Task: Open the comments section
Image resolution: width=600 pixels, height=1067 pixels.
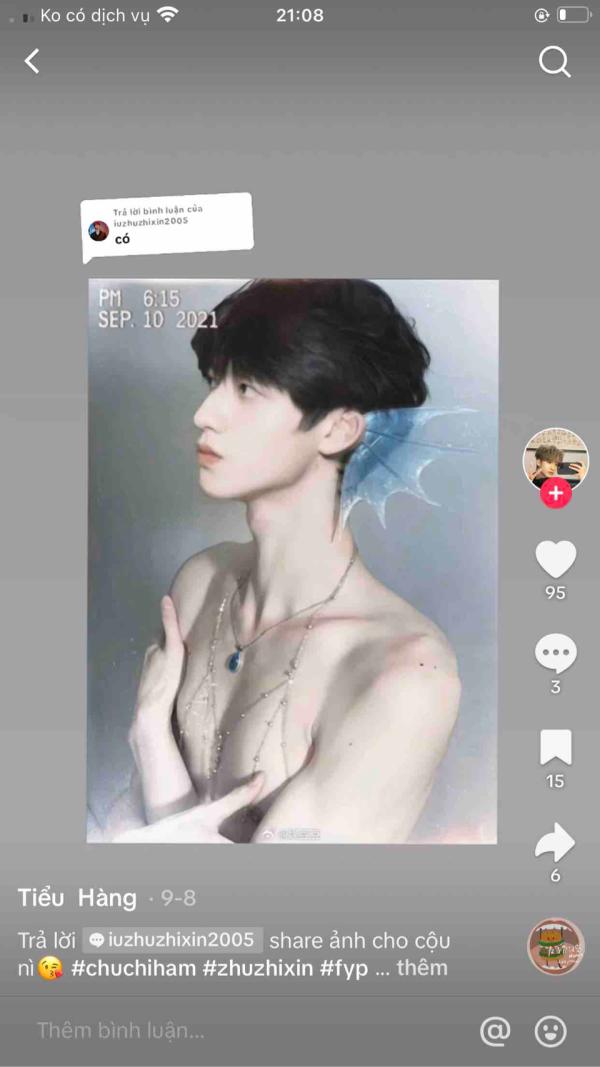Action: (555, 654)
